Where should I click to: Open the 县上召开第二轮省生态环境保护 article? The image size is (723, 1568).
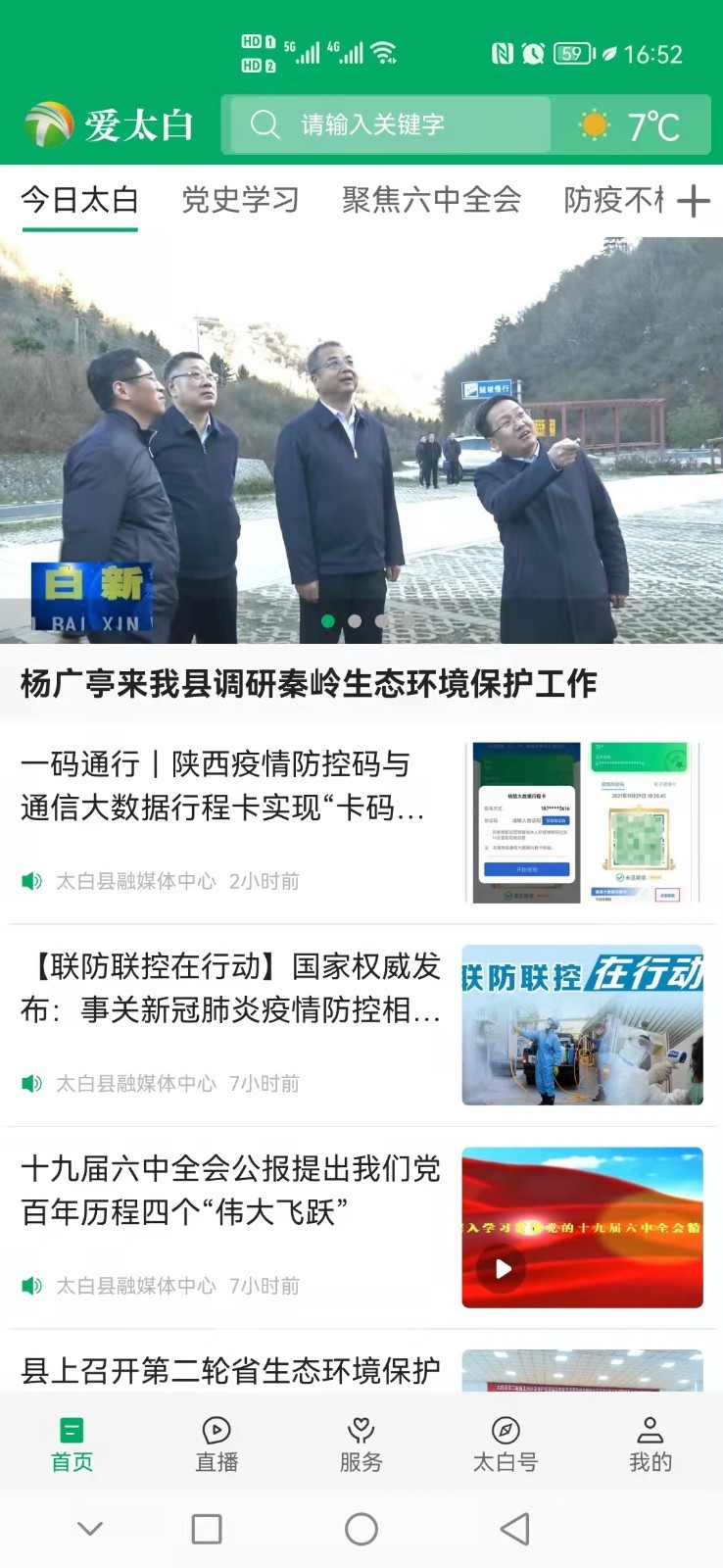[x=231, y=1370]
